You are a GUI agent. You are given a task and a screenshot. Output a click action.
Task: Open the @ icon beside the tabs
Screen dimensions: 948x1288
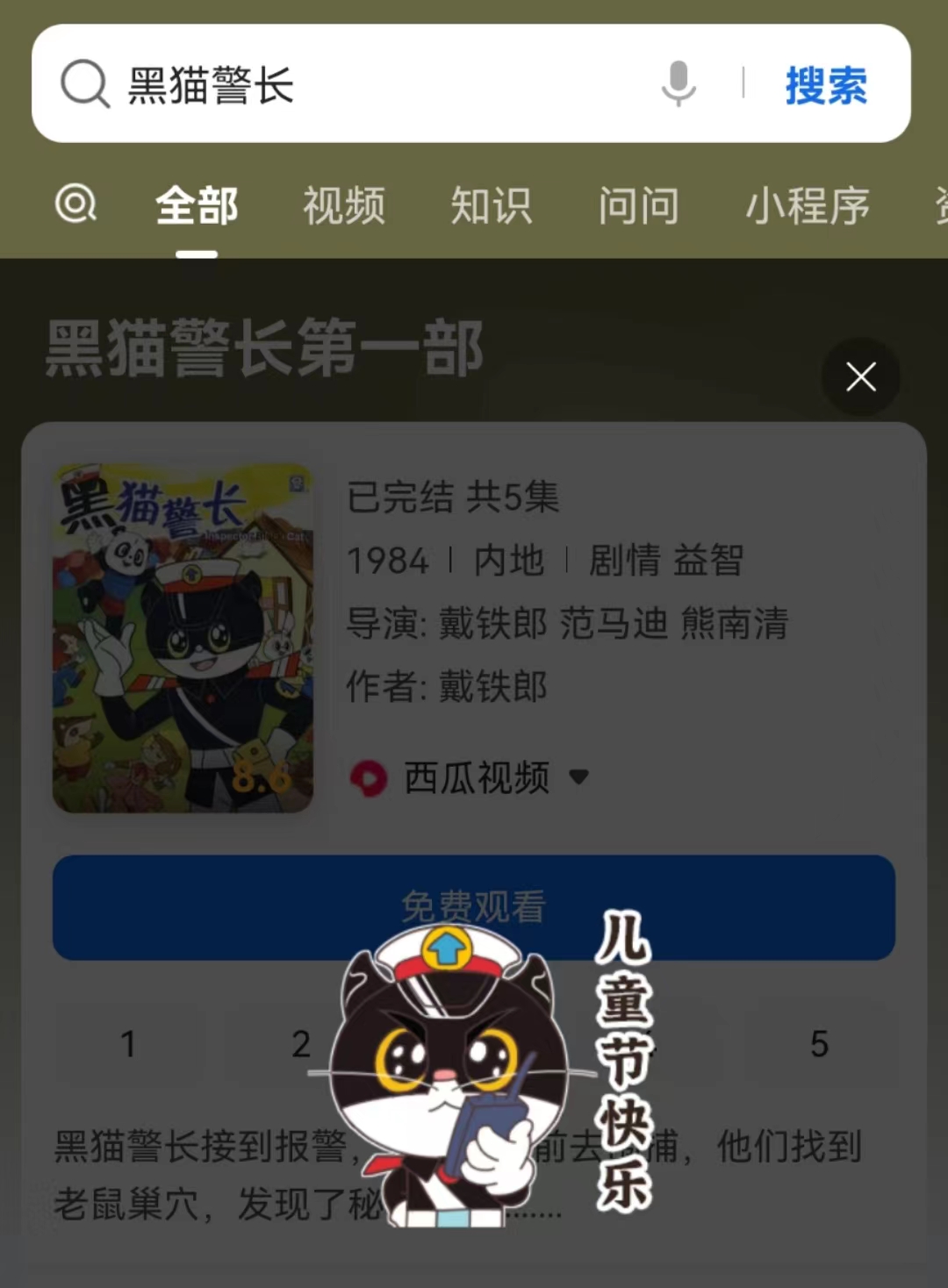(76, 204)
